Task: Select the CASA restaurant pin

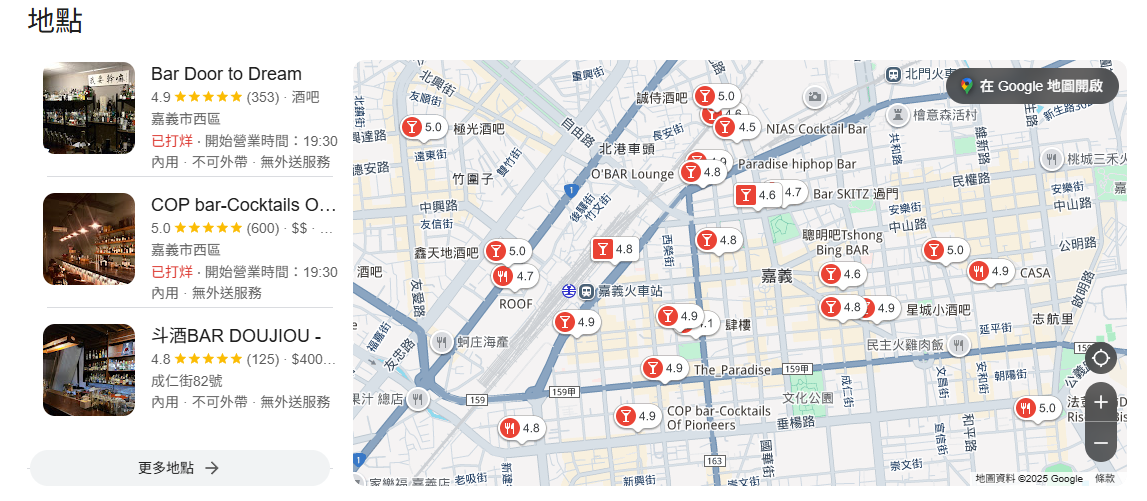Action: [979, 271]
